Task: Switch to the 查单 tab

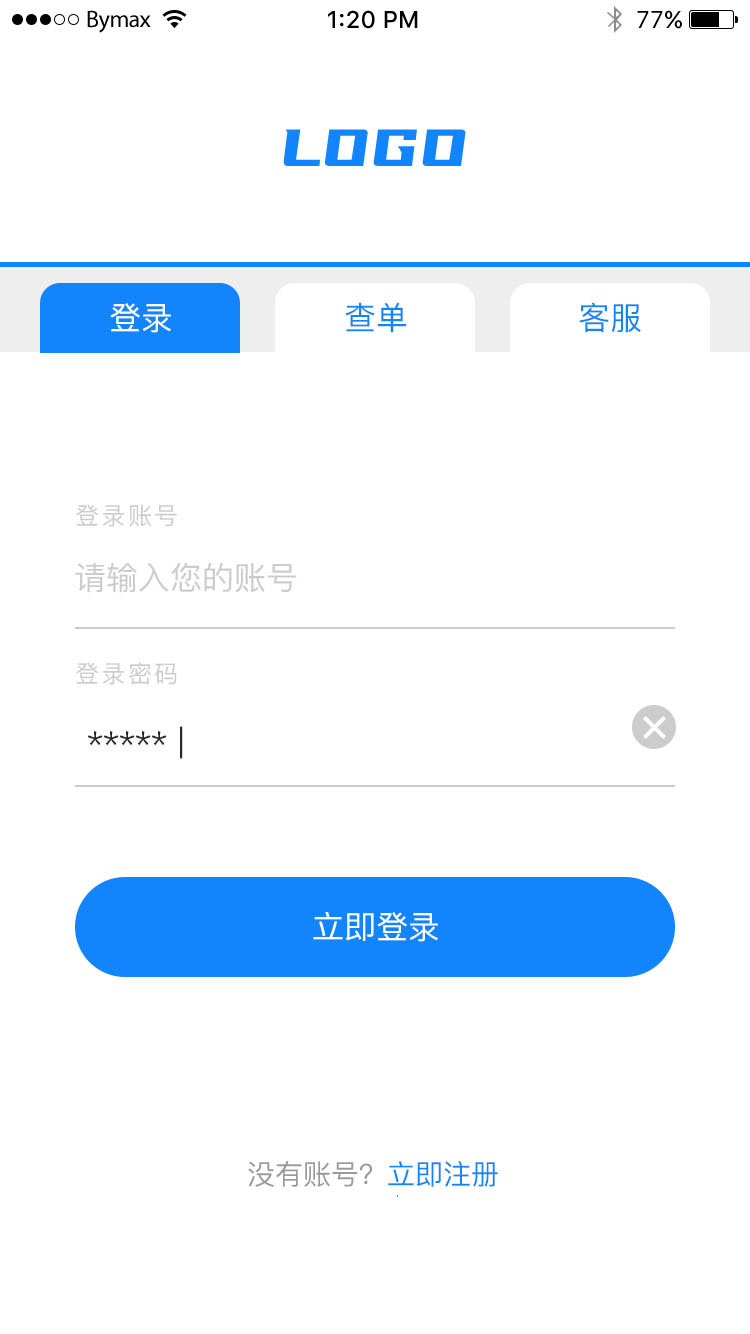Action: [375, 318]
